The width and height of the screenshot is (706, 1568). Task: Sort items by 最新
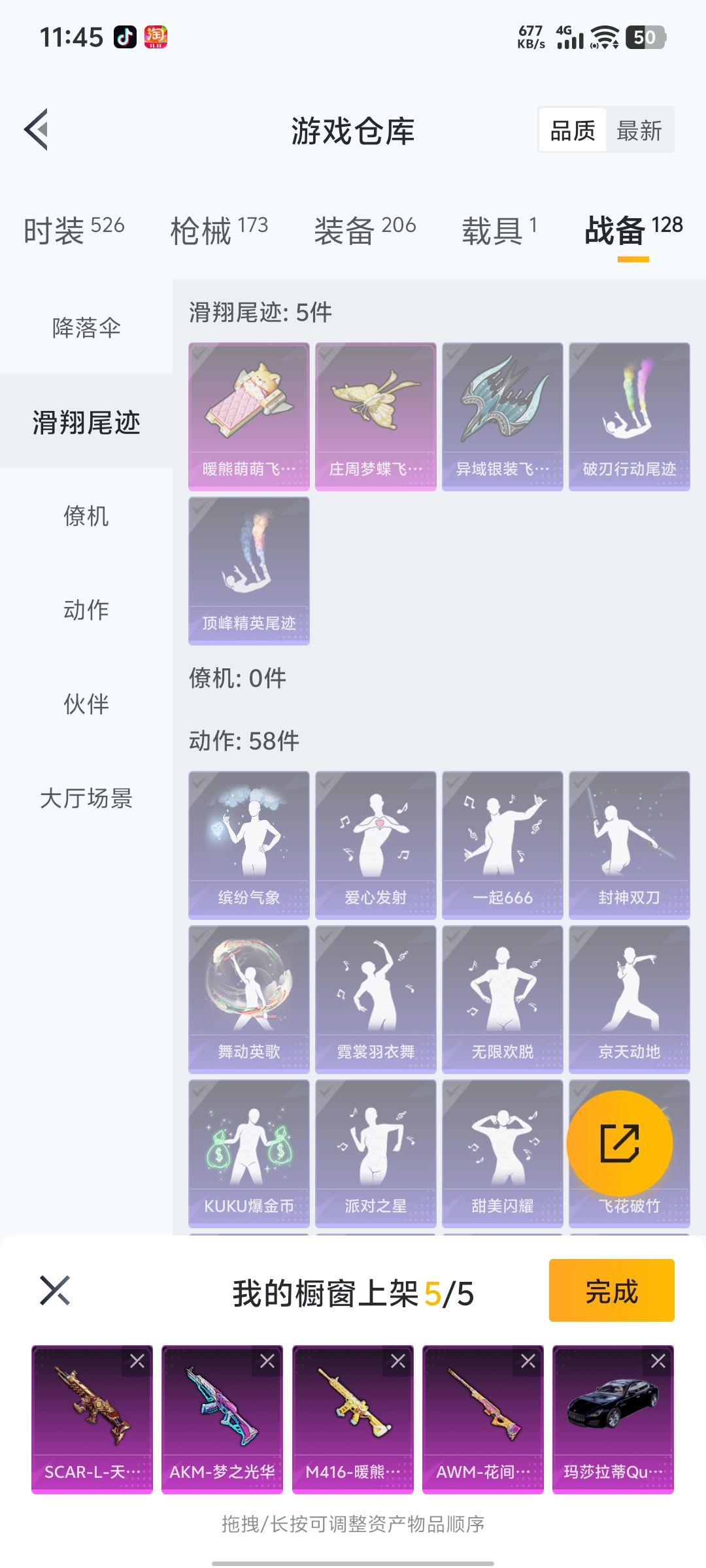click(x=639, y=131)
